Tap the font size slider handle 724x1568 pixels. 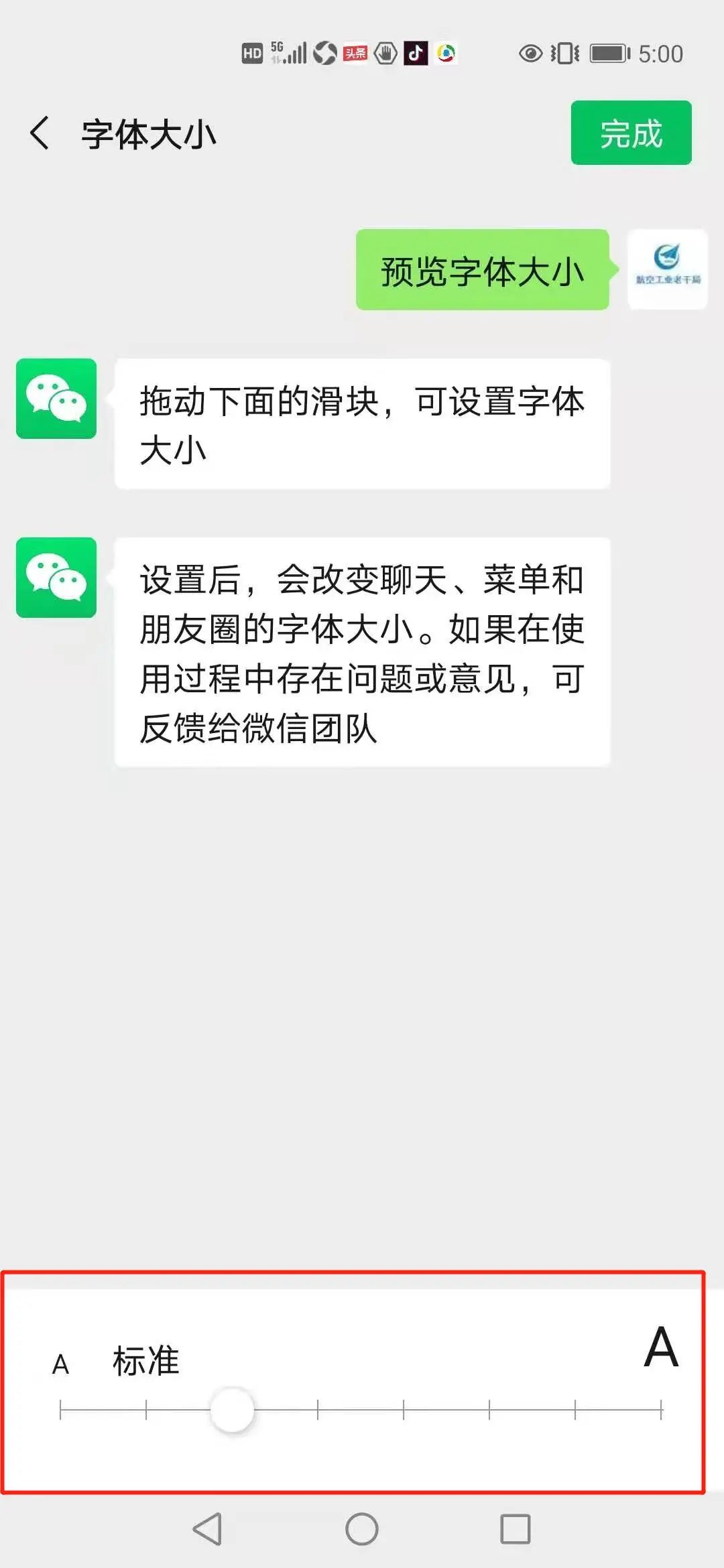(232, 1409)
